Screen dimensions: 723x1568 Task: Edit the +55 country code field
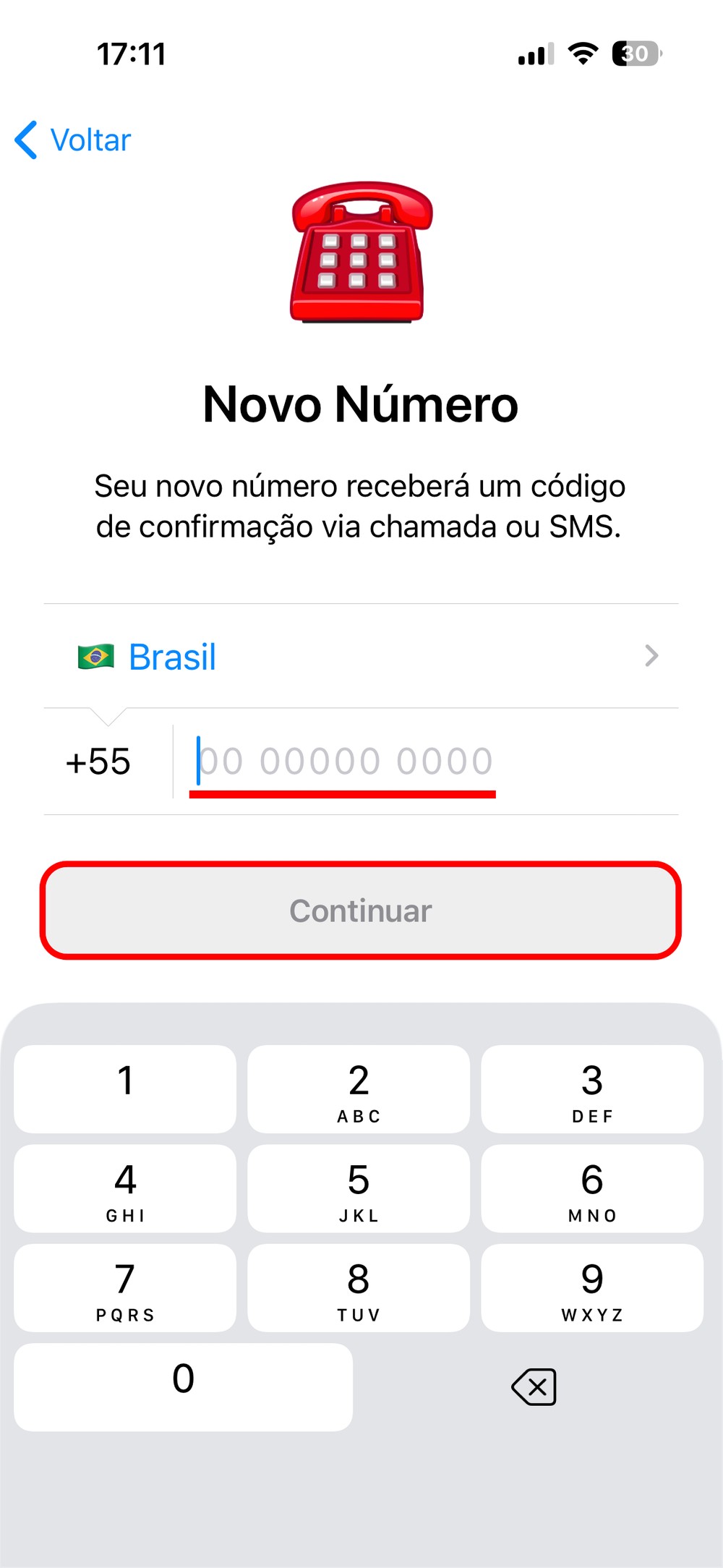click(98, 762)
